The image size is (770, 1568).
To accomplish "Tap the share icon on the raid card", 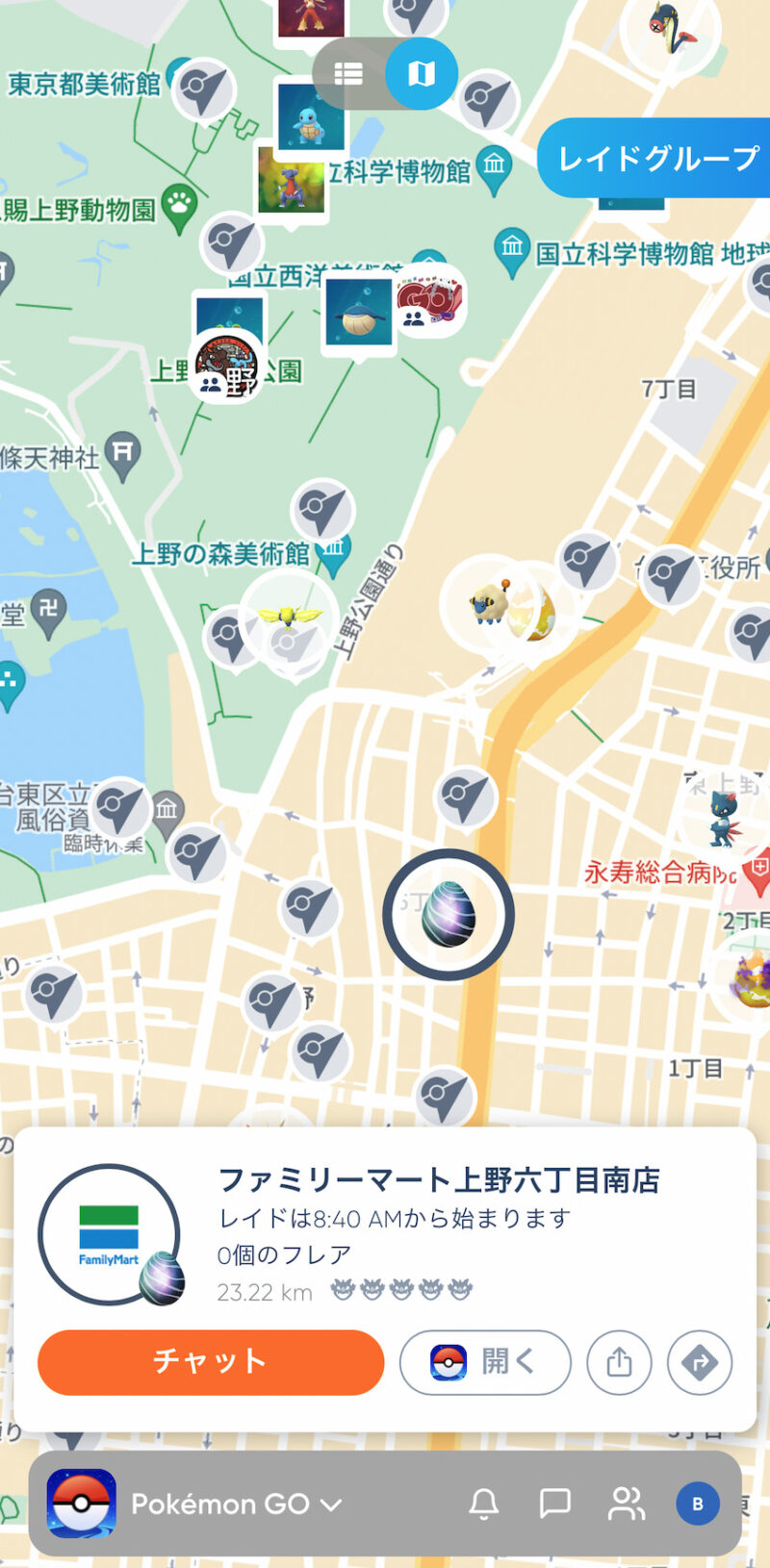I will coord(619,1361).
